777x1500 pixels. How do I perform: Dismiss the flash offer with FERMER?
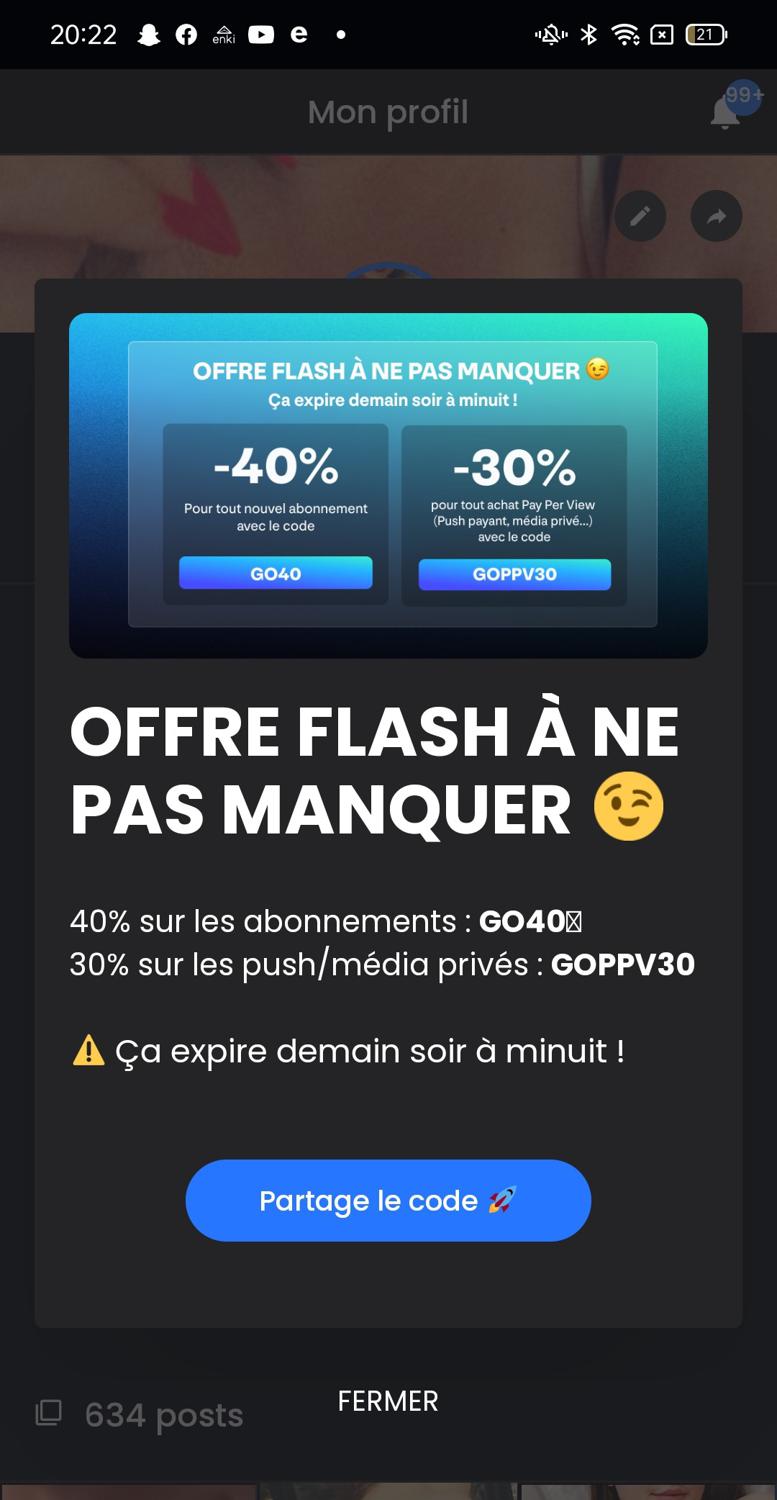(388, 1401)
